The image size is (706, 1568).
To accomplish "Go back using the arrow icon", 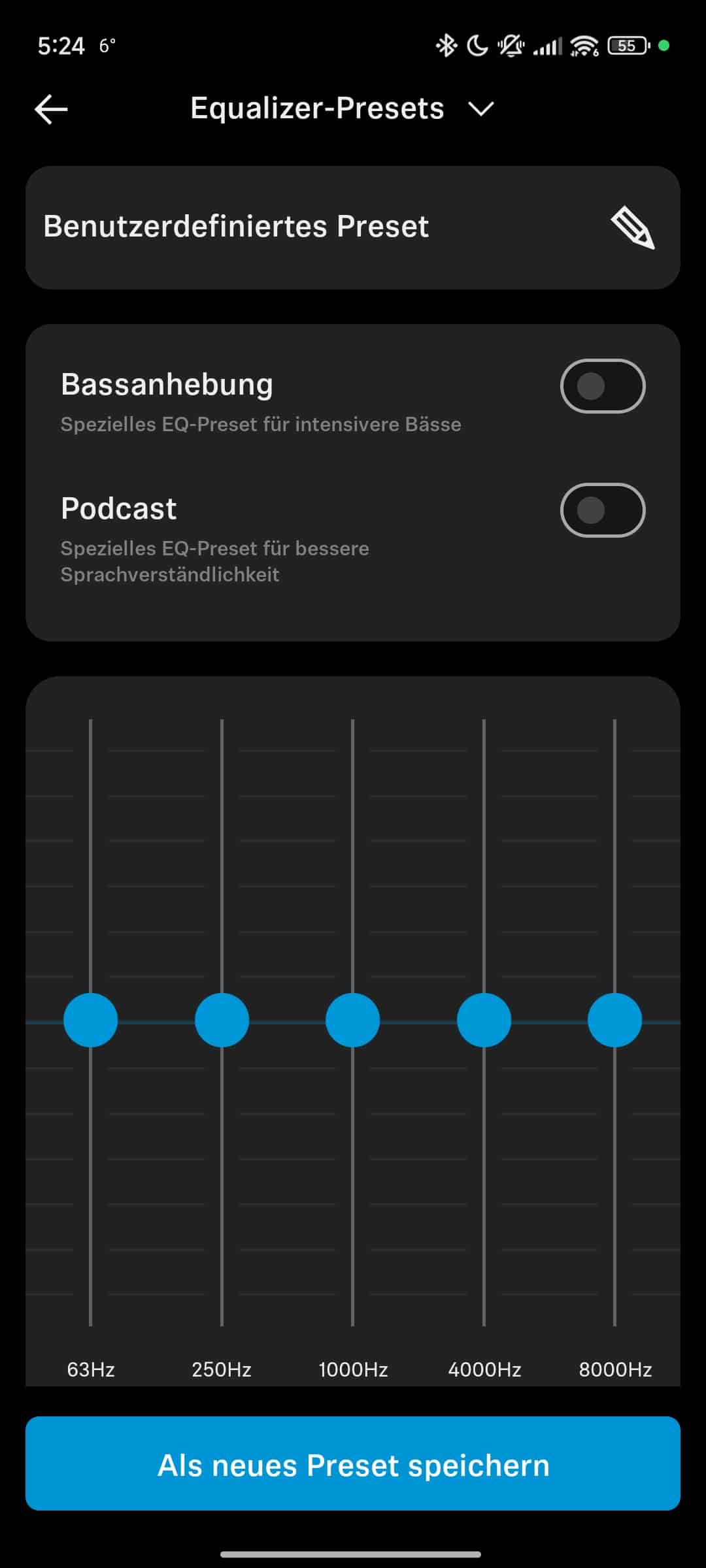I will 51,109.
